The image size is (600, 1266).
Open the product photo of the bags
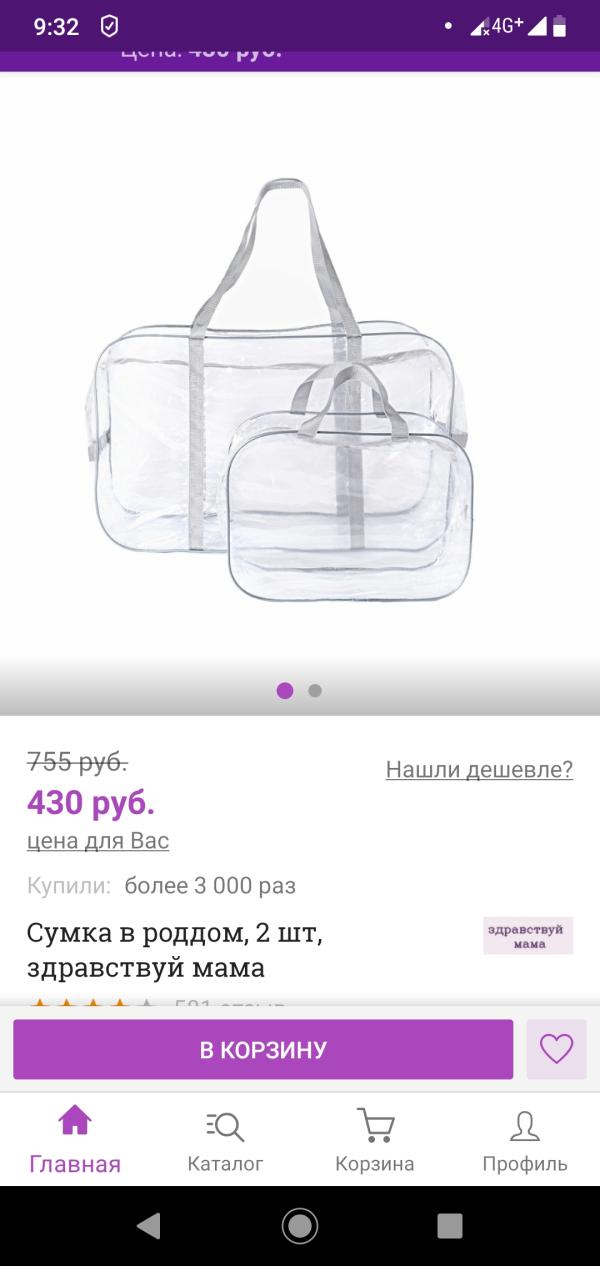(285, 390)
